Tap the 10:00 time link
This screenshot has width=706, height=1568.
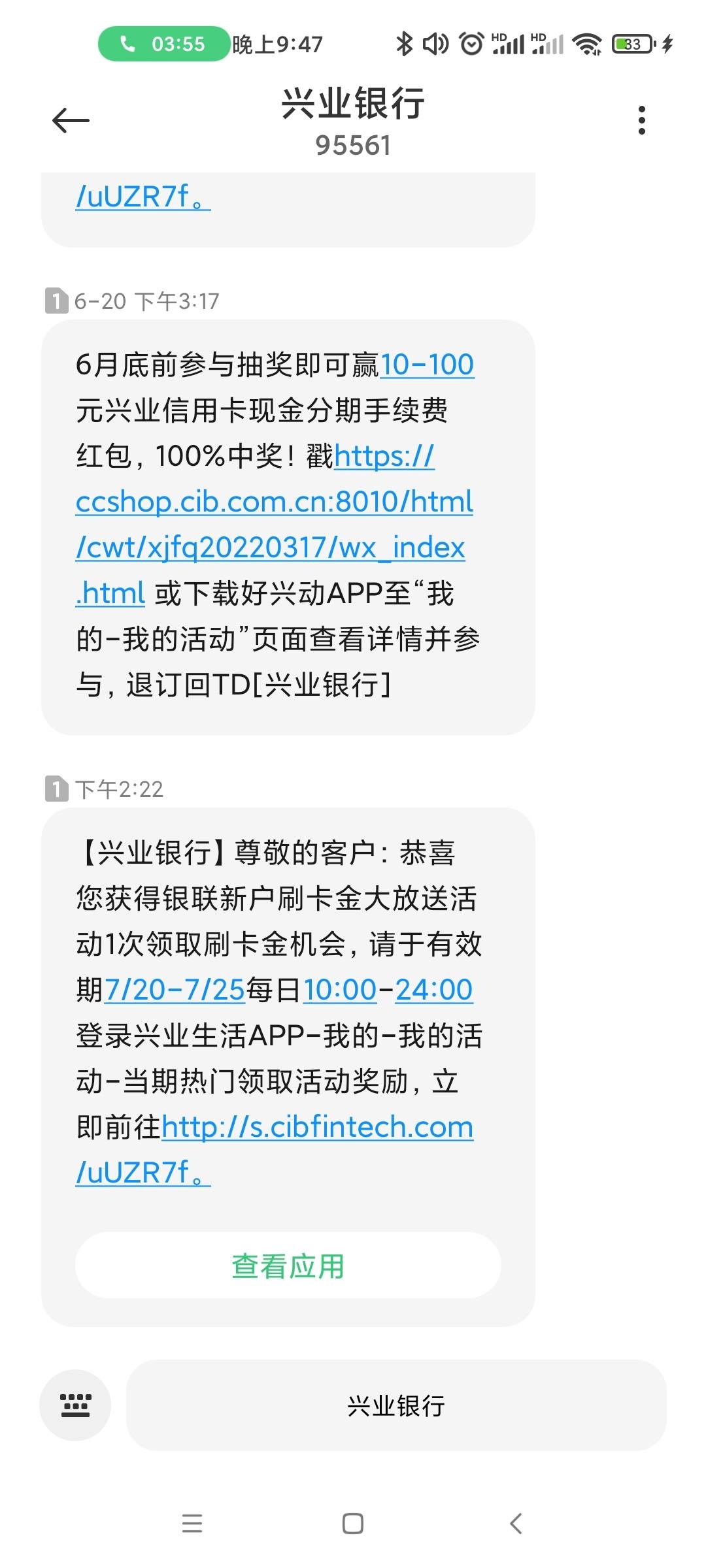click(340, 990)
